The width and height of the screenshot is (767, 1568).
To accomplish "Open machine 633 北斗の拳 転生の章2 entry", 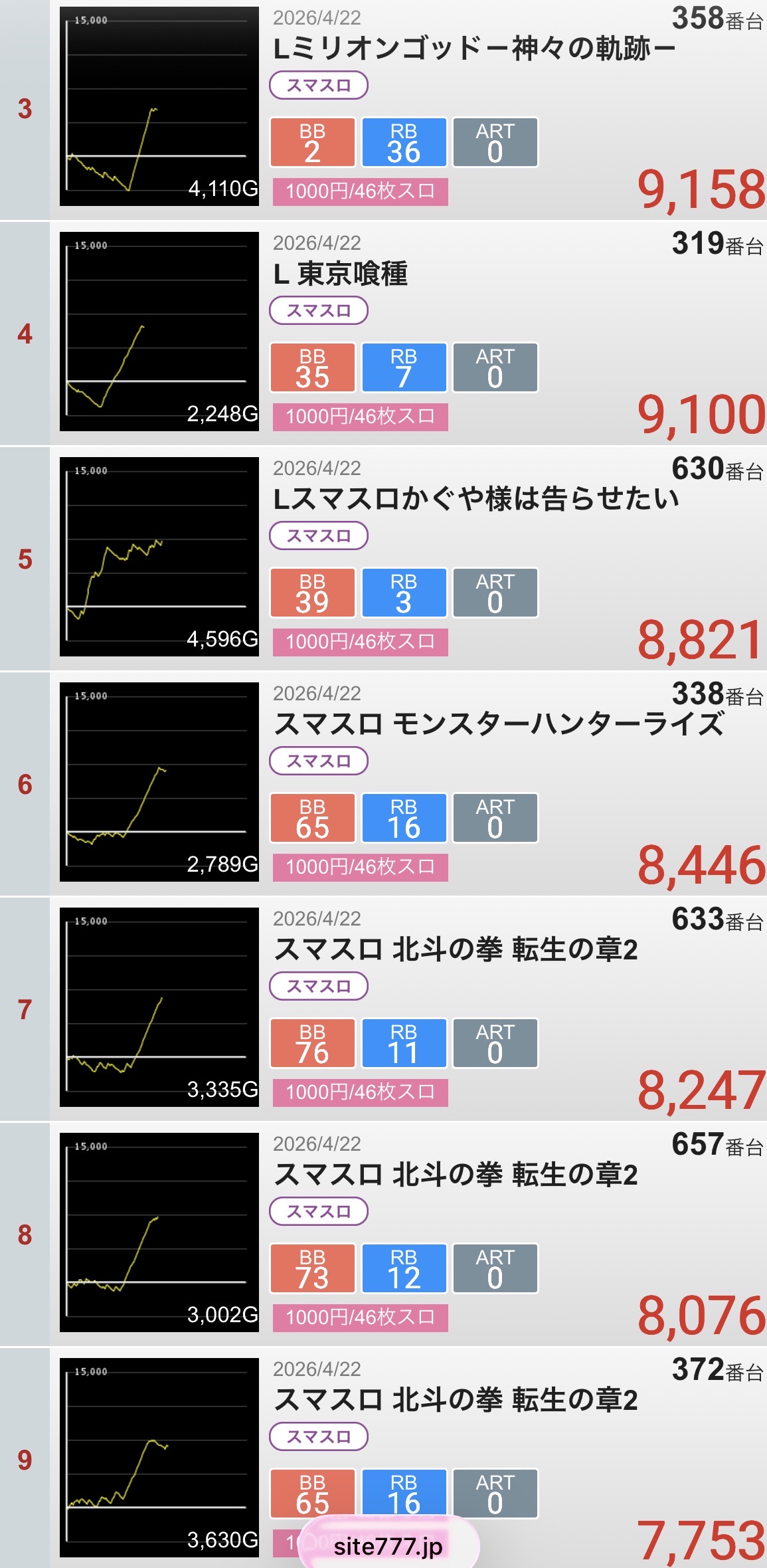I will [456, 949].
